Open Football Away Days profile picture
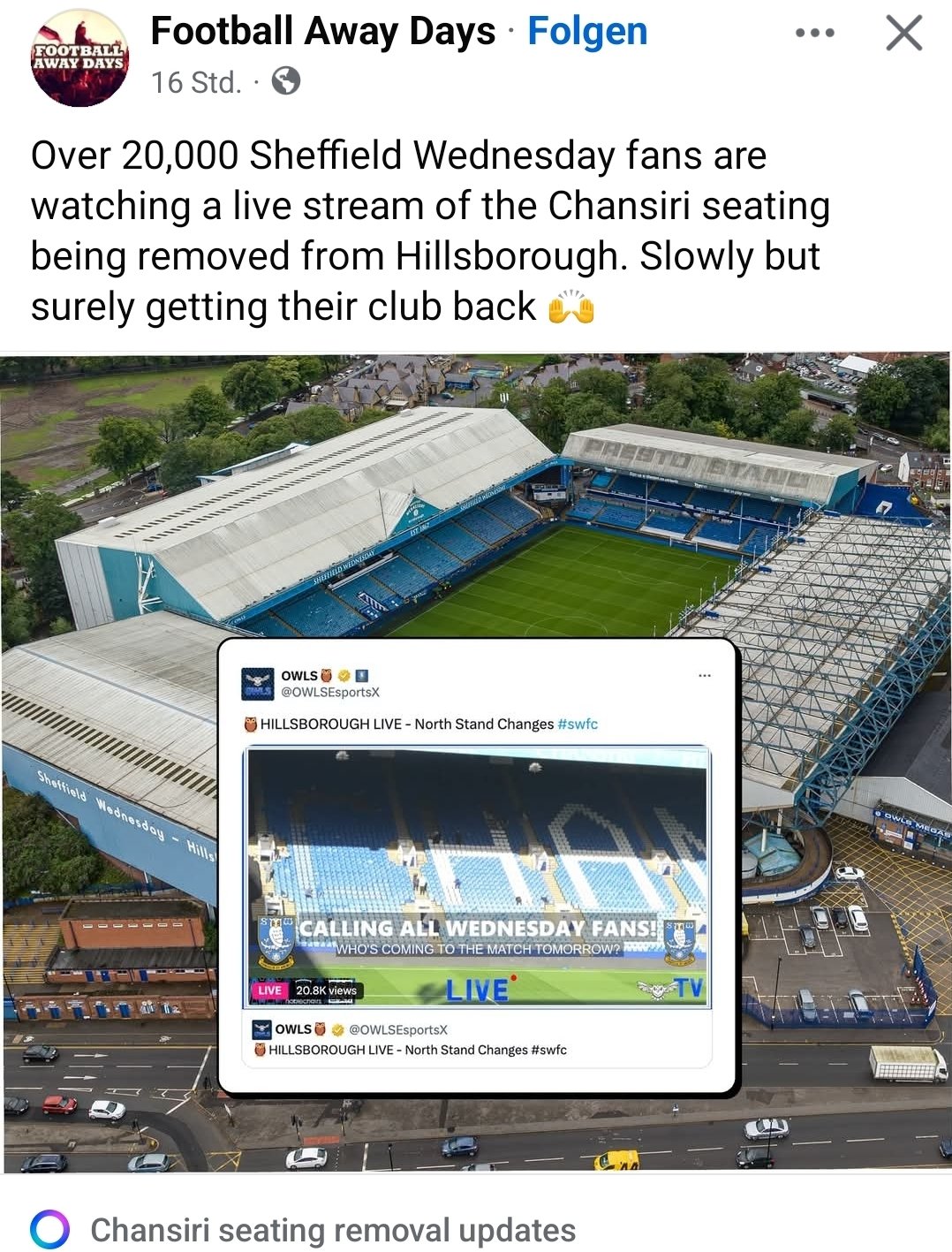 (x=80, y=59)
